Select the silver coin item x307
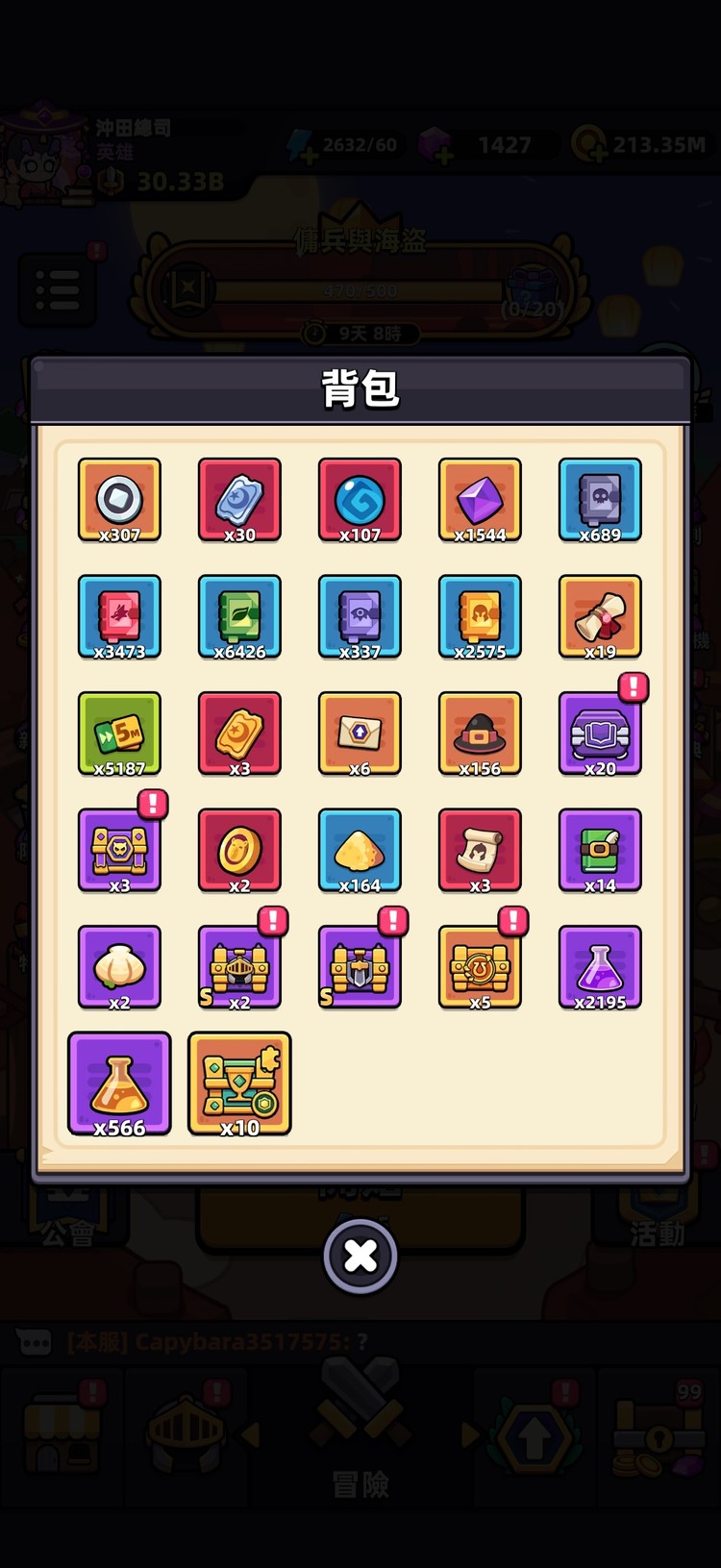The height and width of the screenshot is (1568, 721). (x=119, y=500)
